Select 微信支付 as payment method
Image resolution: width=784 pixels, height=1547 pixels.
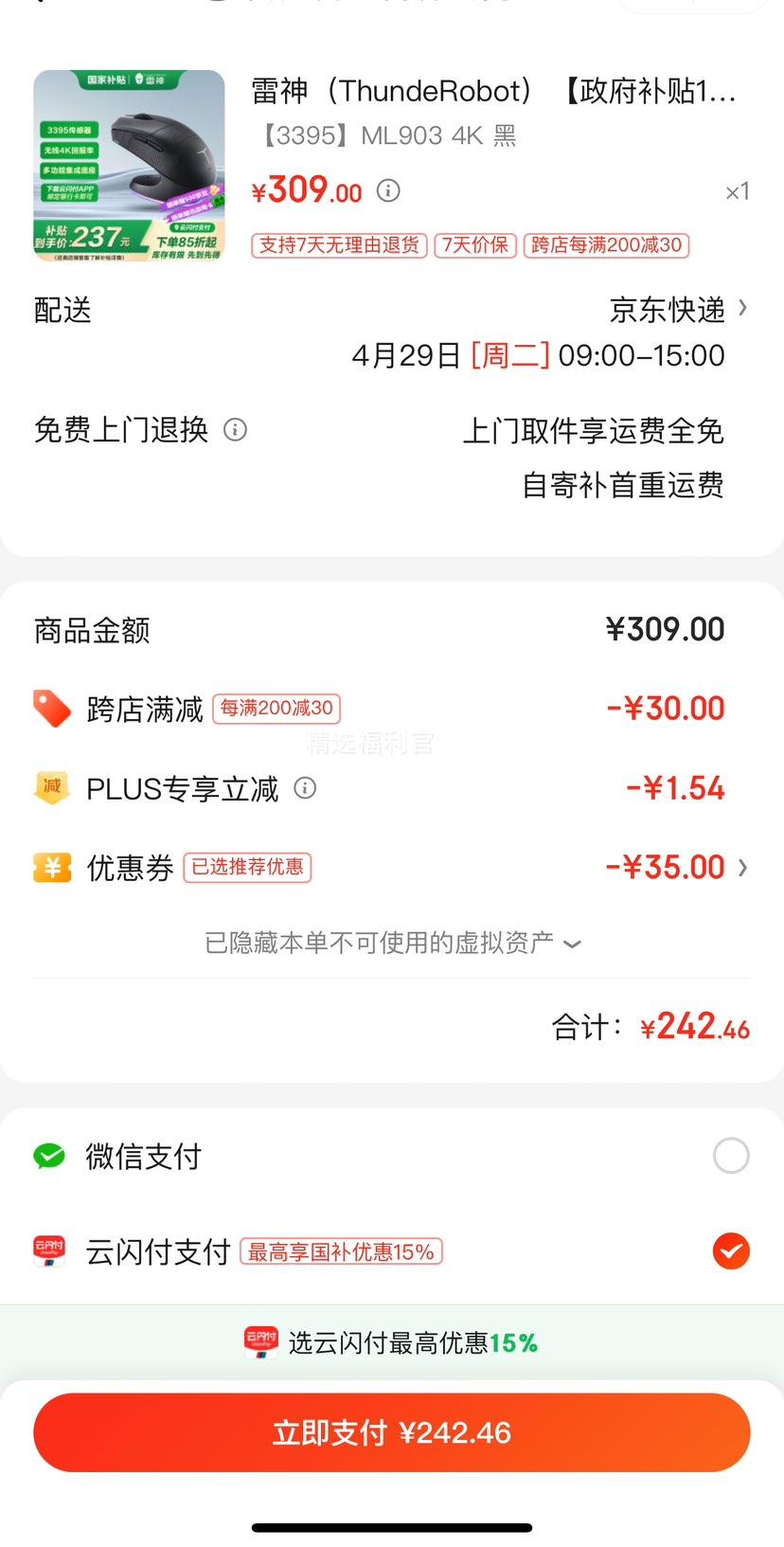[730, 1156]
